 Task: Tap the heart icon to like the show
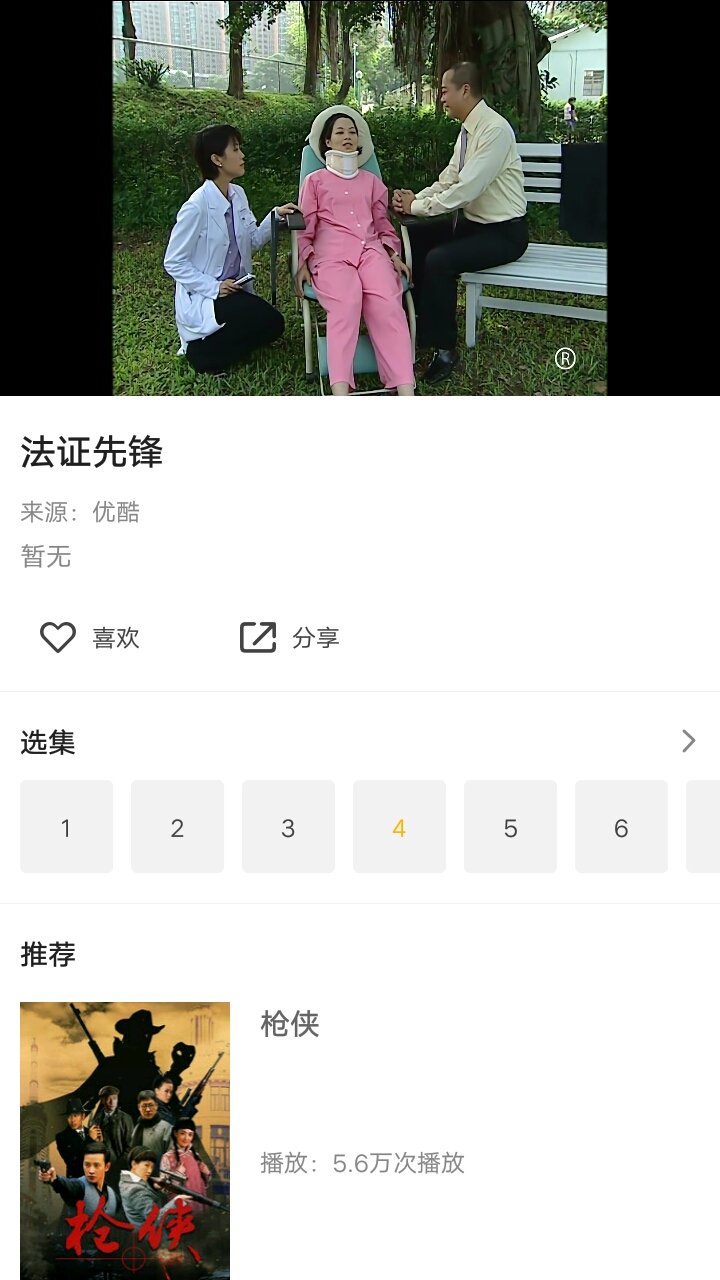59,635
